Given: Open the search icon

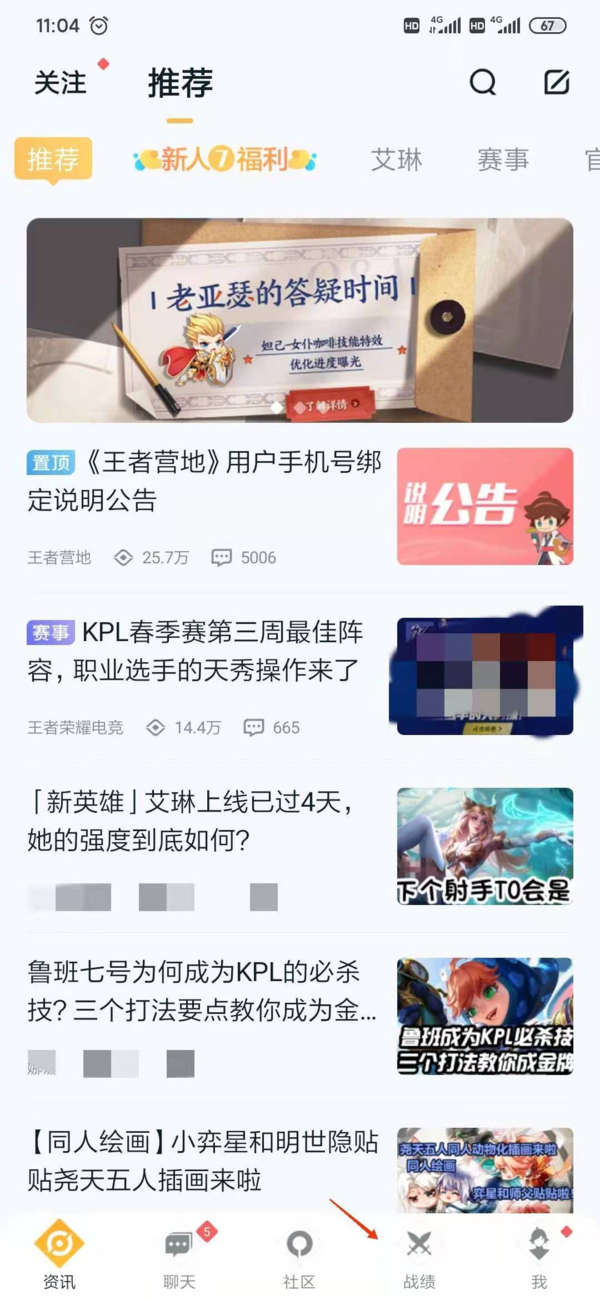Looking at the screenshot, I should tap(483, 82).
